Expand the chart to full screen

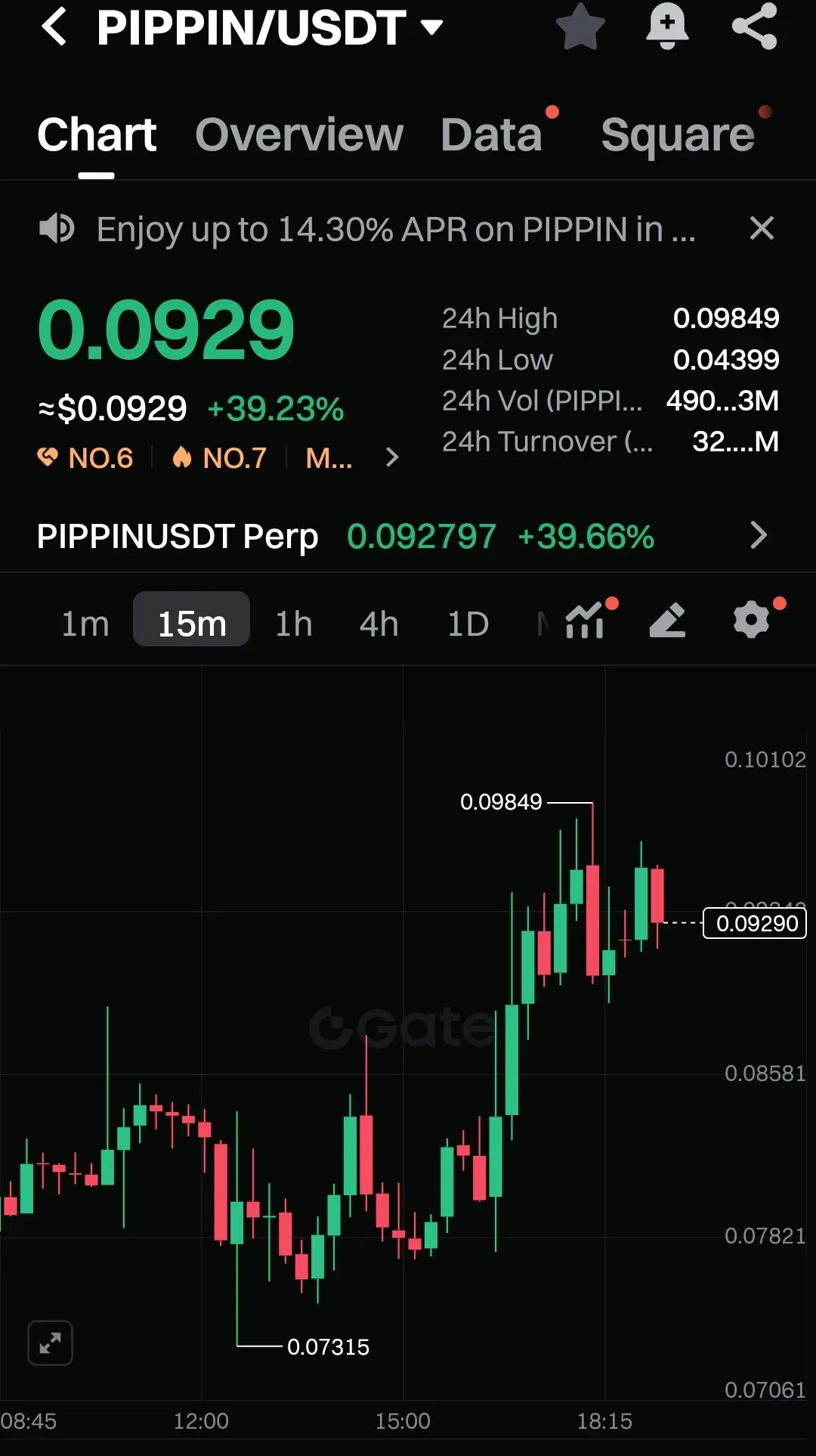click(50, 1343)
